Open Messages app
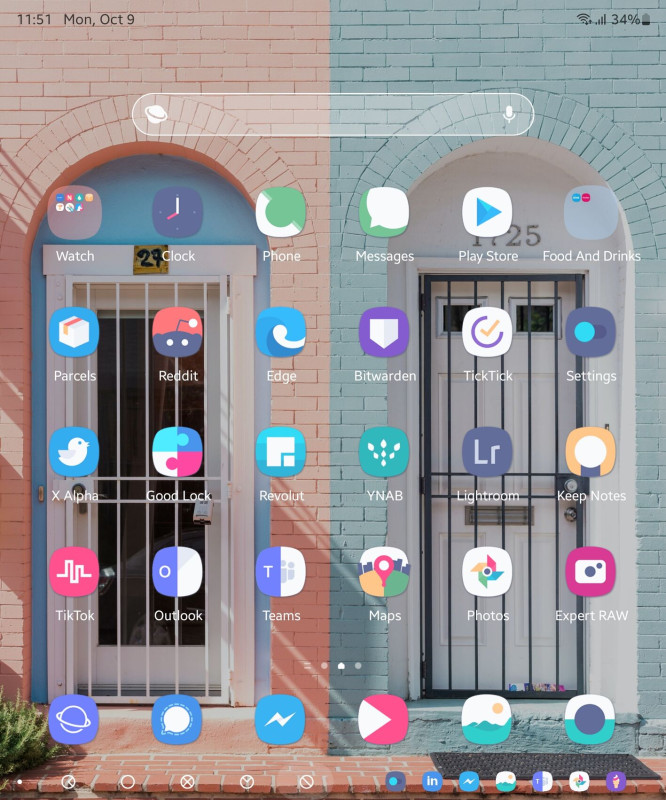666x800 pixels. (x=384, y=212)
